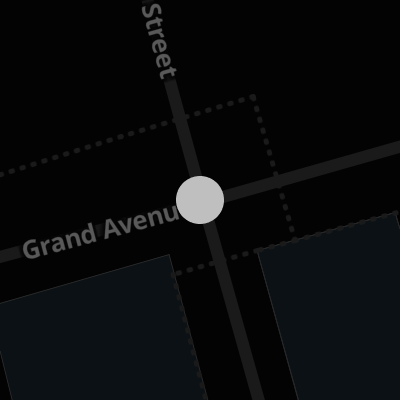Tap the round marker on Grand Avenue
This screenshot has height=400, width=400.
coord(200,200)
